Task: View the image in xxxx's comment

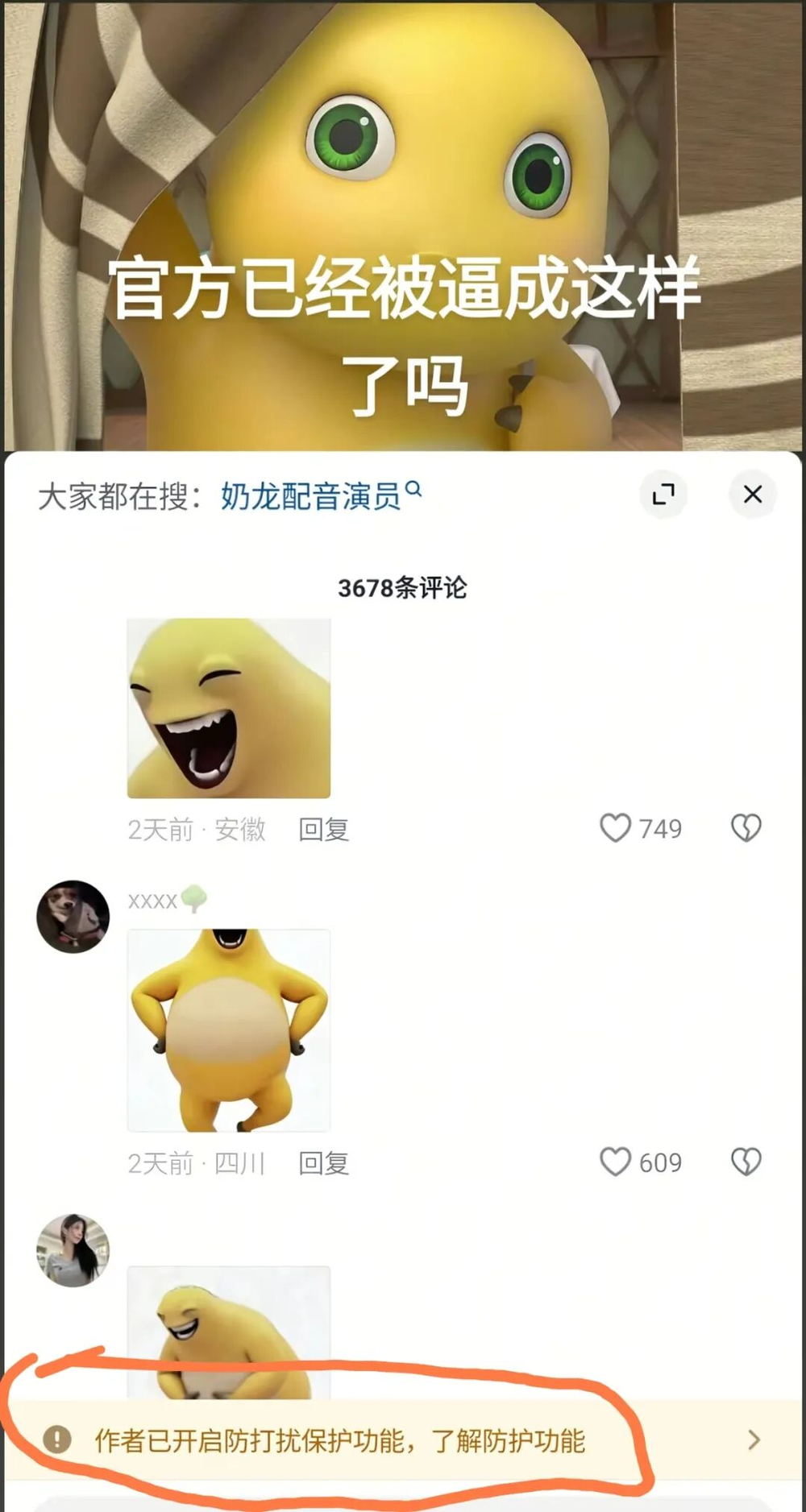Action: click(x=229, y=1030)
